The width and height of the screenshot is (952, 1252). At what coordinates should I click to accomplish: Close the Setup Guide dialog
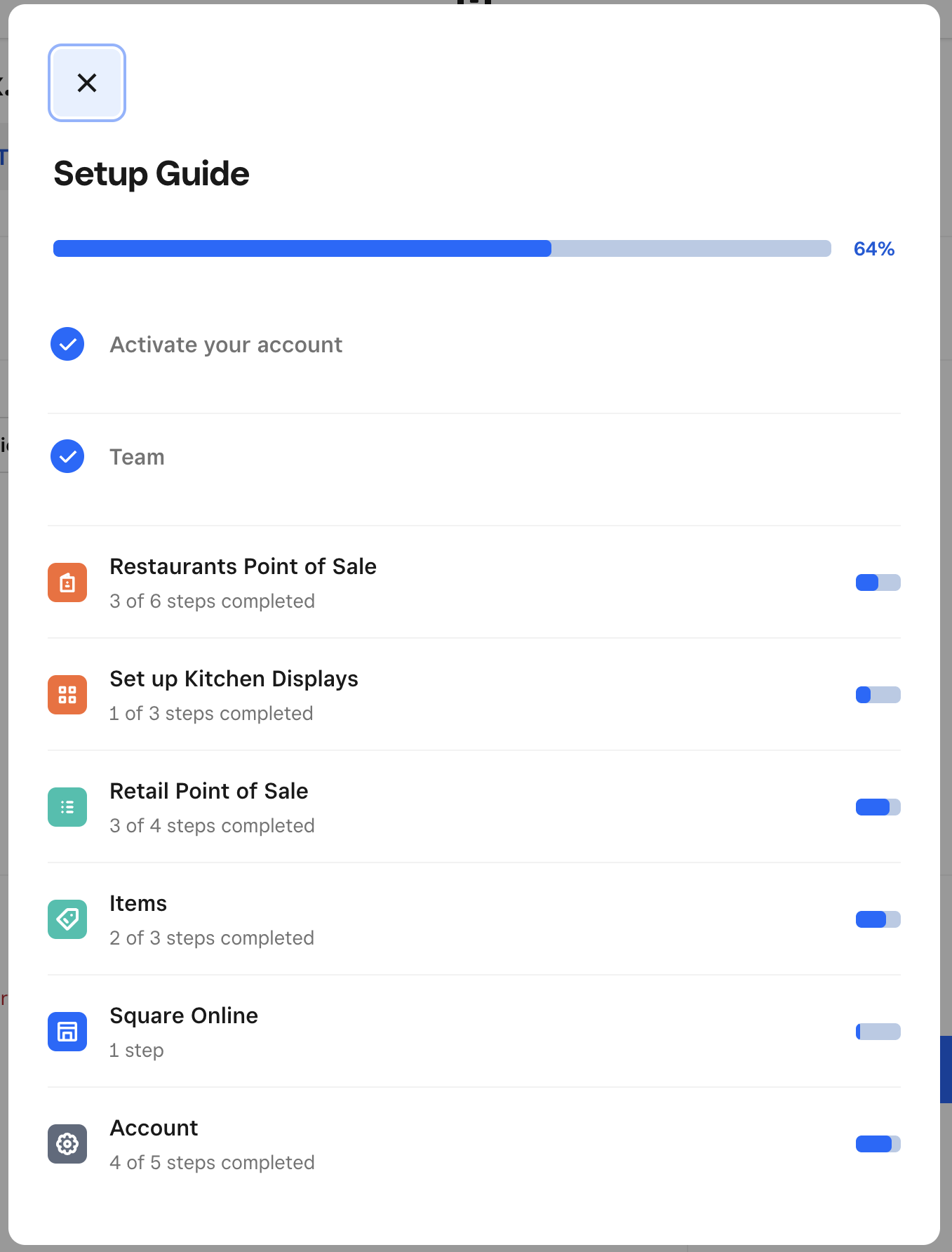pos(87,83)
